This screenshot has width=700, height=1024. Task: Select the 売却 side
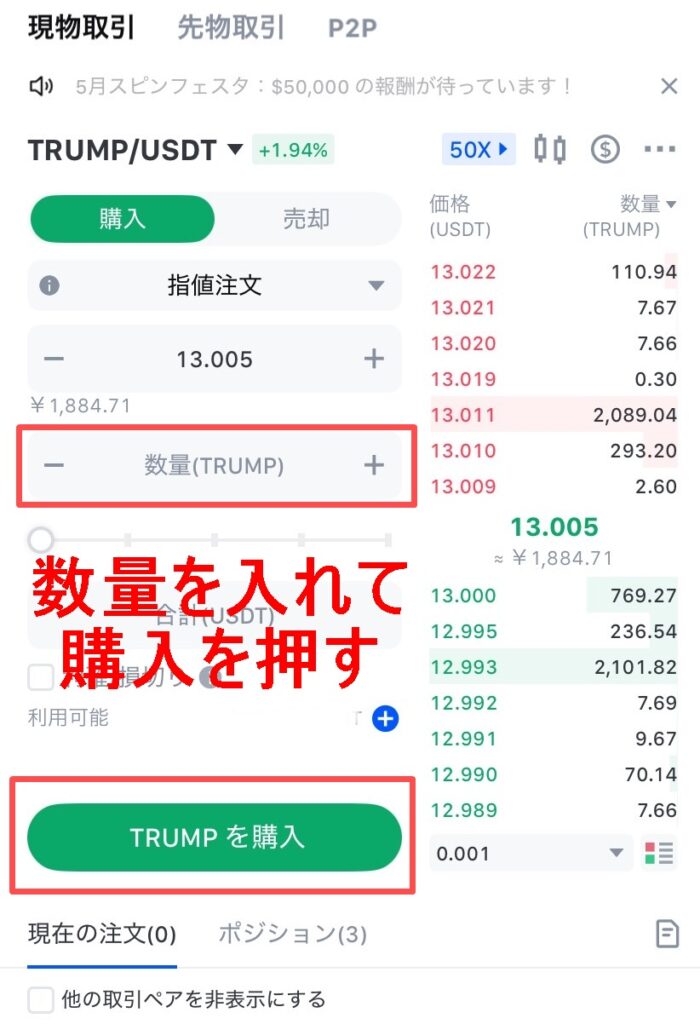click(x=306, y=219)
